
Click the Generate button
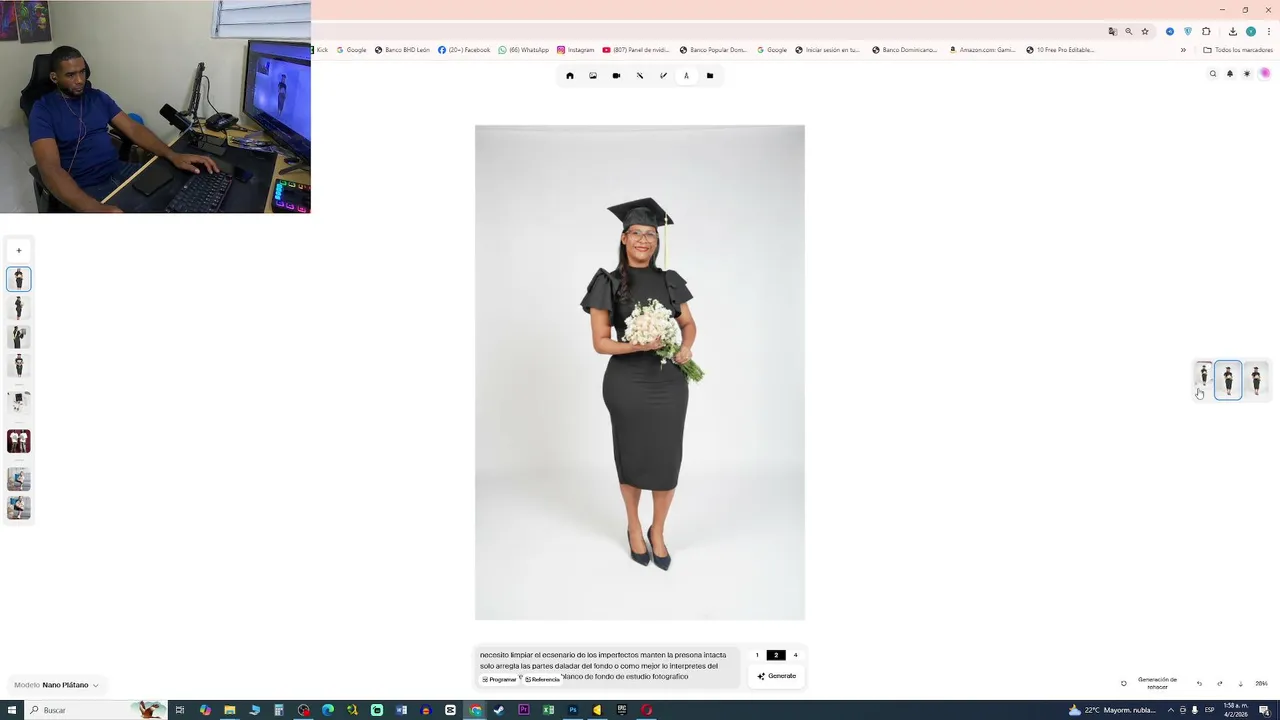pyautogui.click(x=777, y=676)
